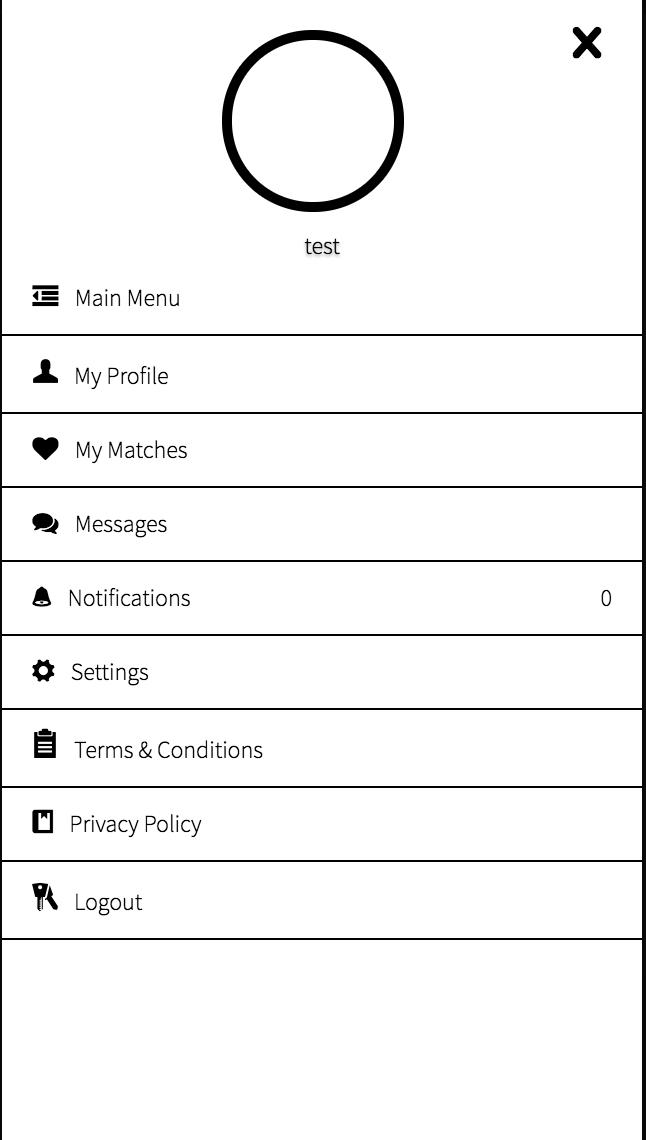Image resolution: width=646 pixels, height=1140 pixels.
Task: Open Settings
Action: point(109,672)
